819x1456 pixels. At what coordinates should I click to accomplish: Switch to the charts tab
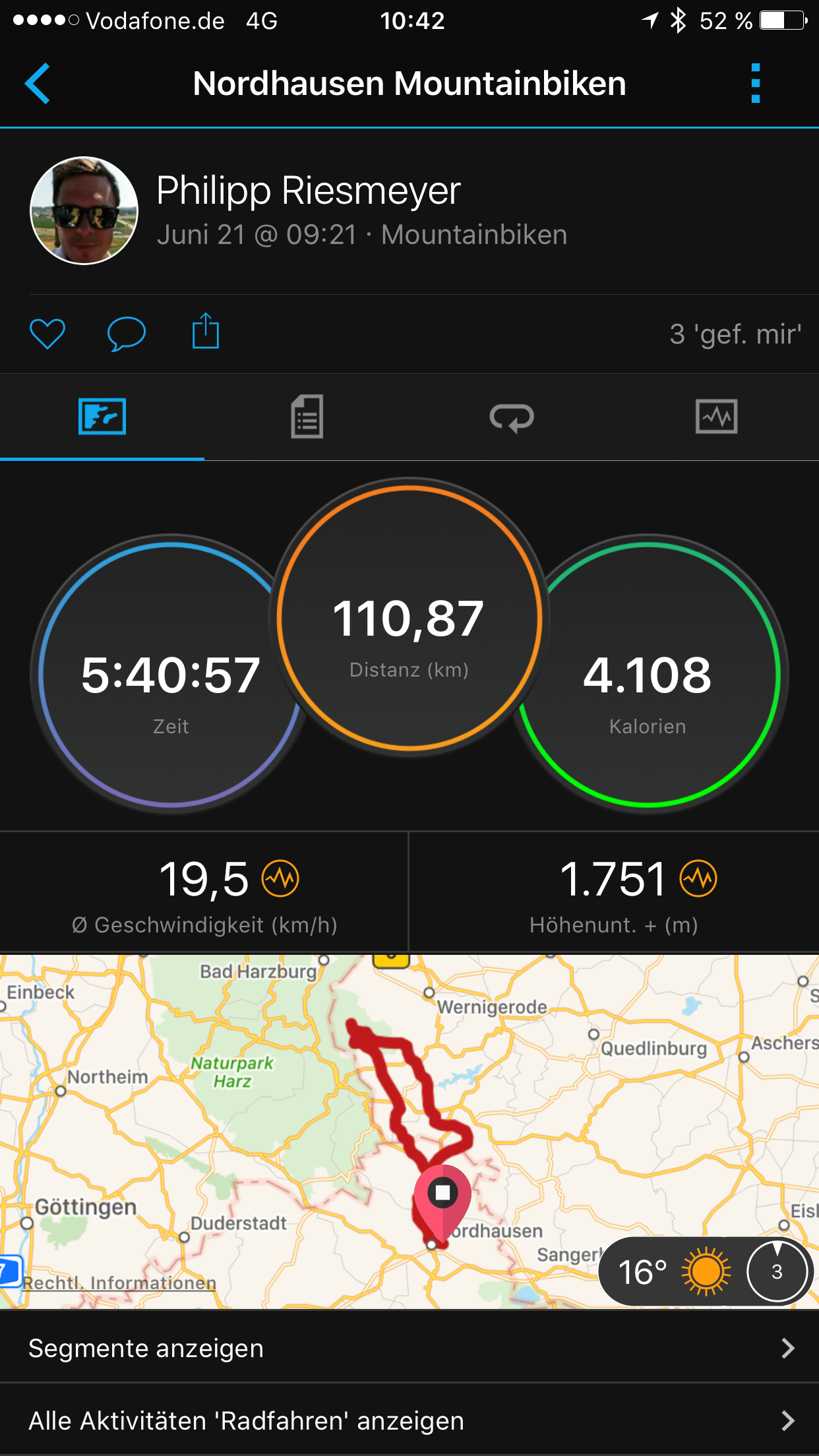click(x=716, y=417)
